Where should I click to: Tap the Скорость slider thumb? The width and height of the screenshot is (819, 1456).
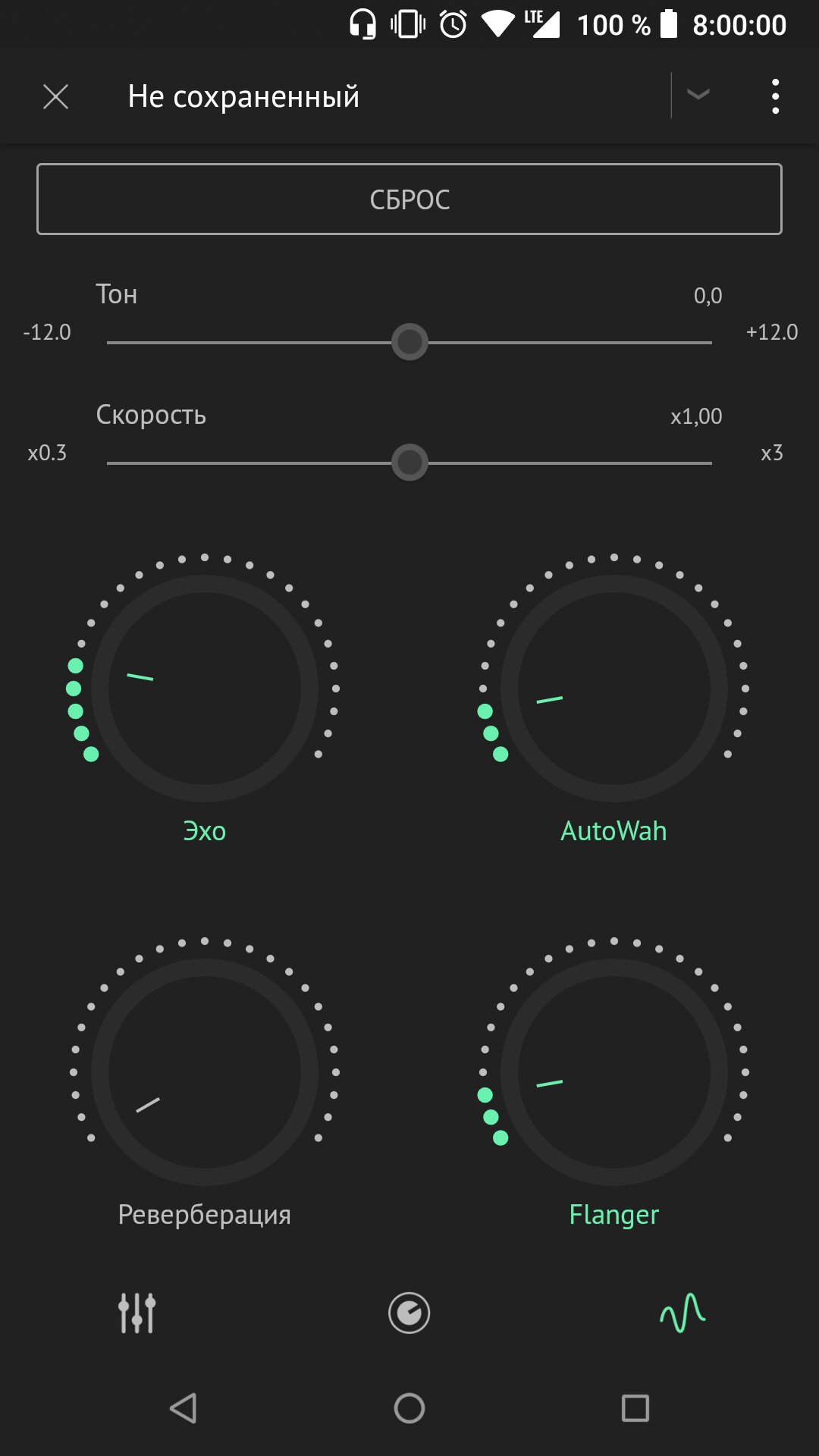click(409, 463)
